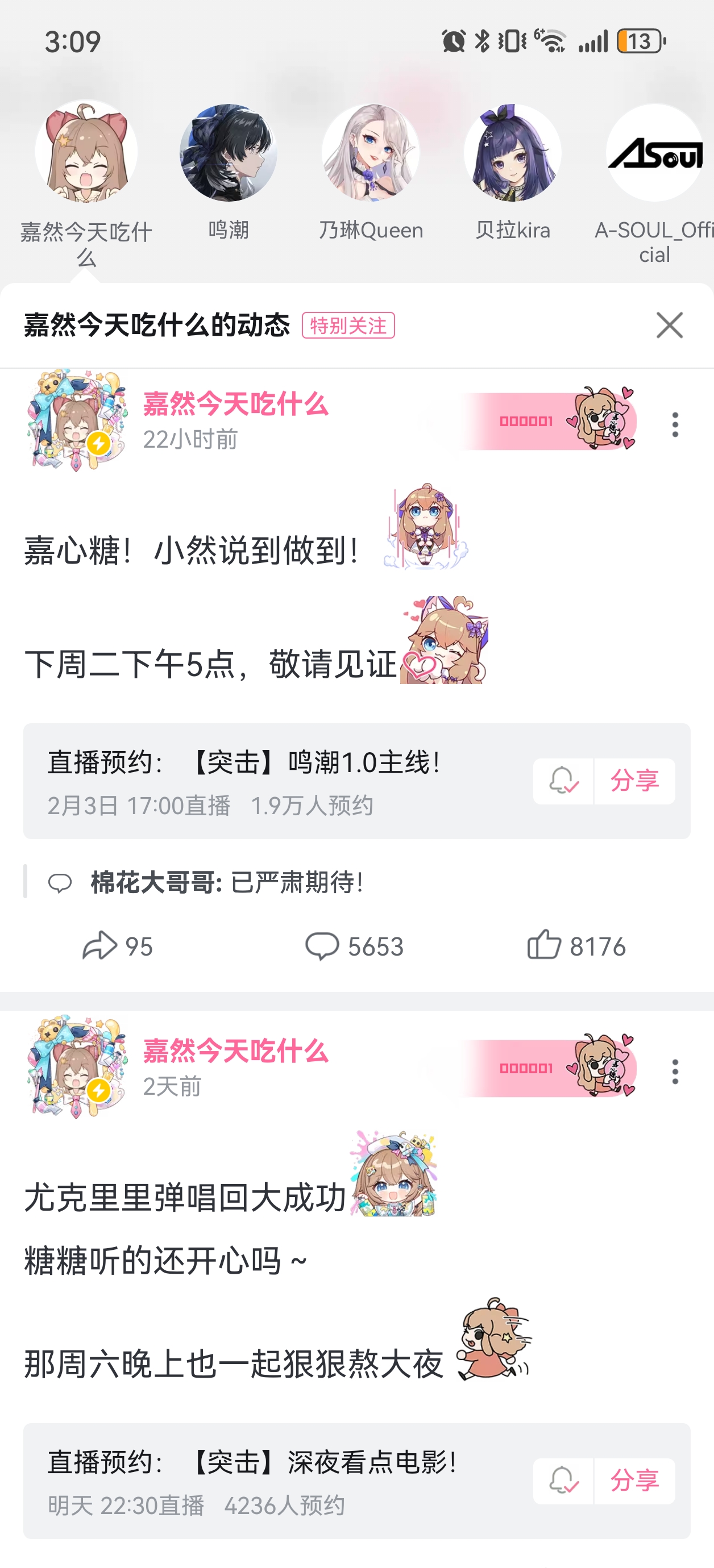The image size is (714, 1568).
Task: Toggle reservation bell for 深夜看点电影 livestream
Action: pos(563,1481)
